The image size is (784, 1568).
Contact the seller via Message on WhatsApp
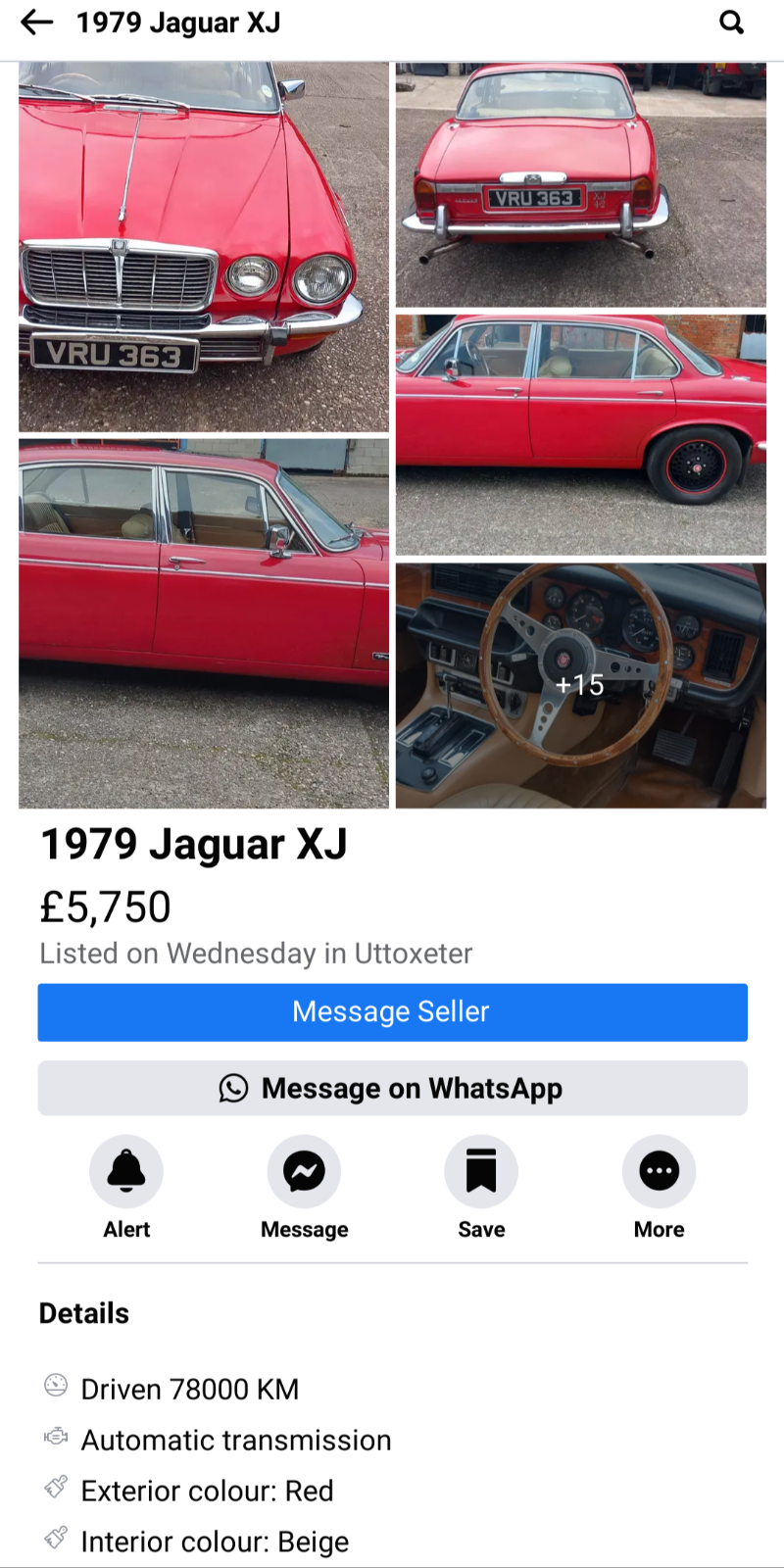392,1088
